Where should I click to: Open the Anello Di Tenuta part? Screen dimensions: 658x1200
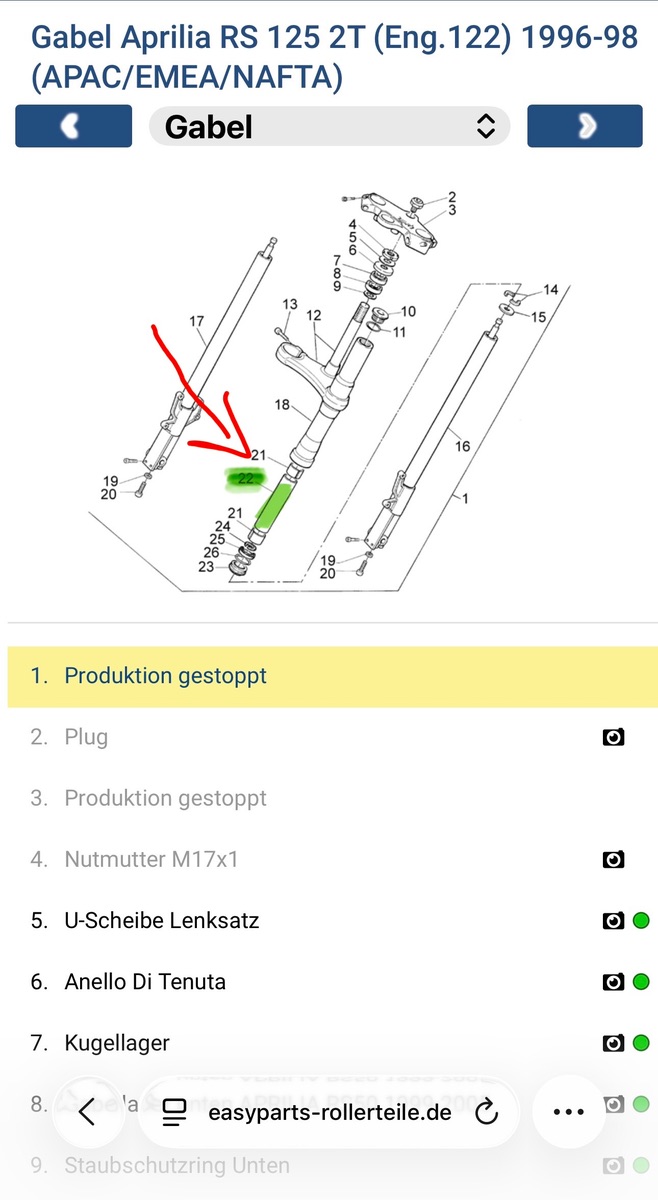[x=329, y=981]
